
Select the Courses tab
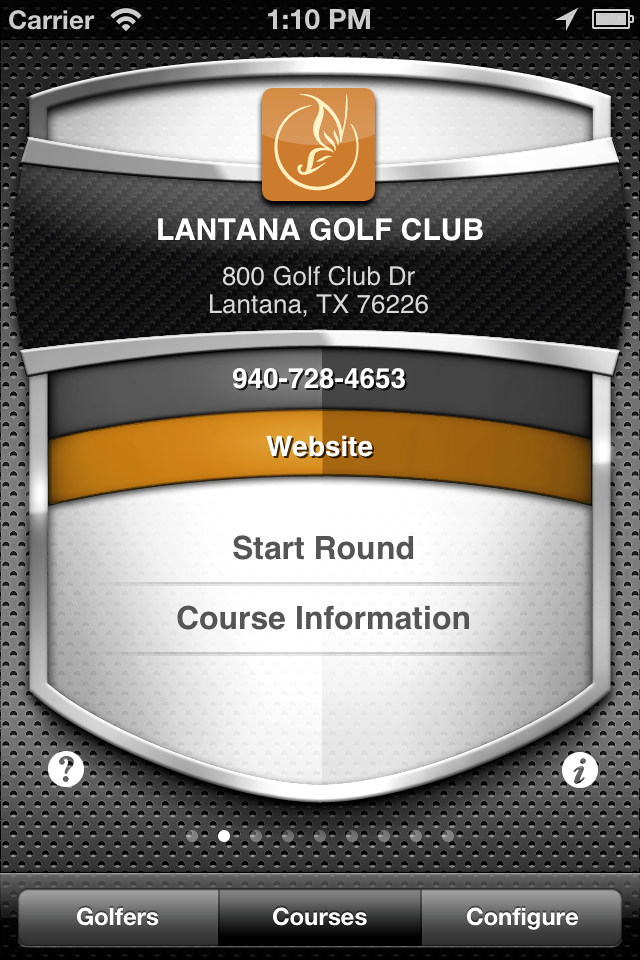tap(320, 917)
